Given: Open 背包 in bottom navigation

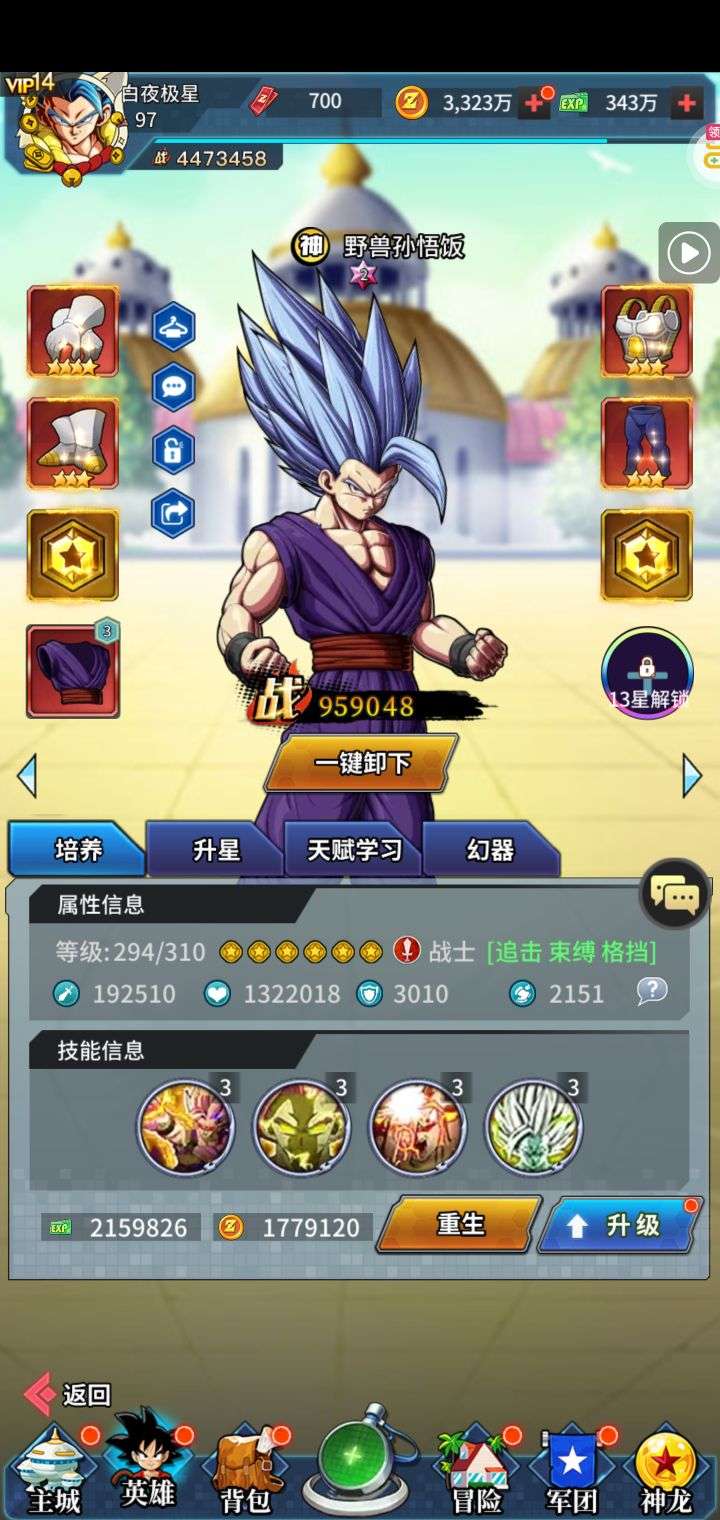Looking at the screenshot, I should pos(245,1470).
